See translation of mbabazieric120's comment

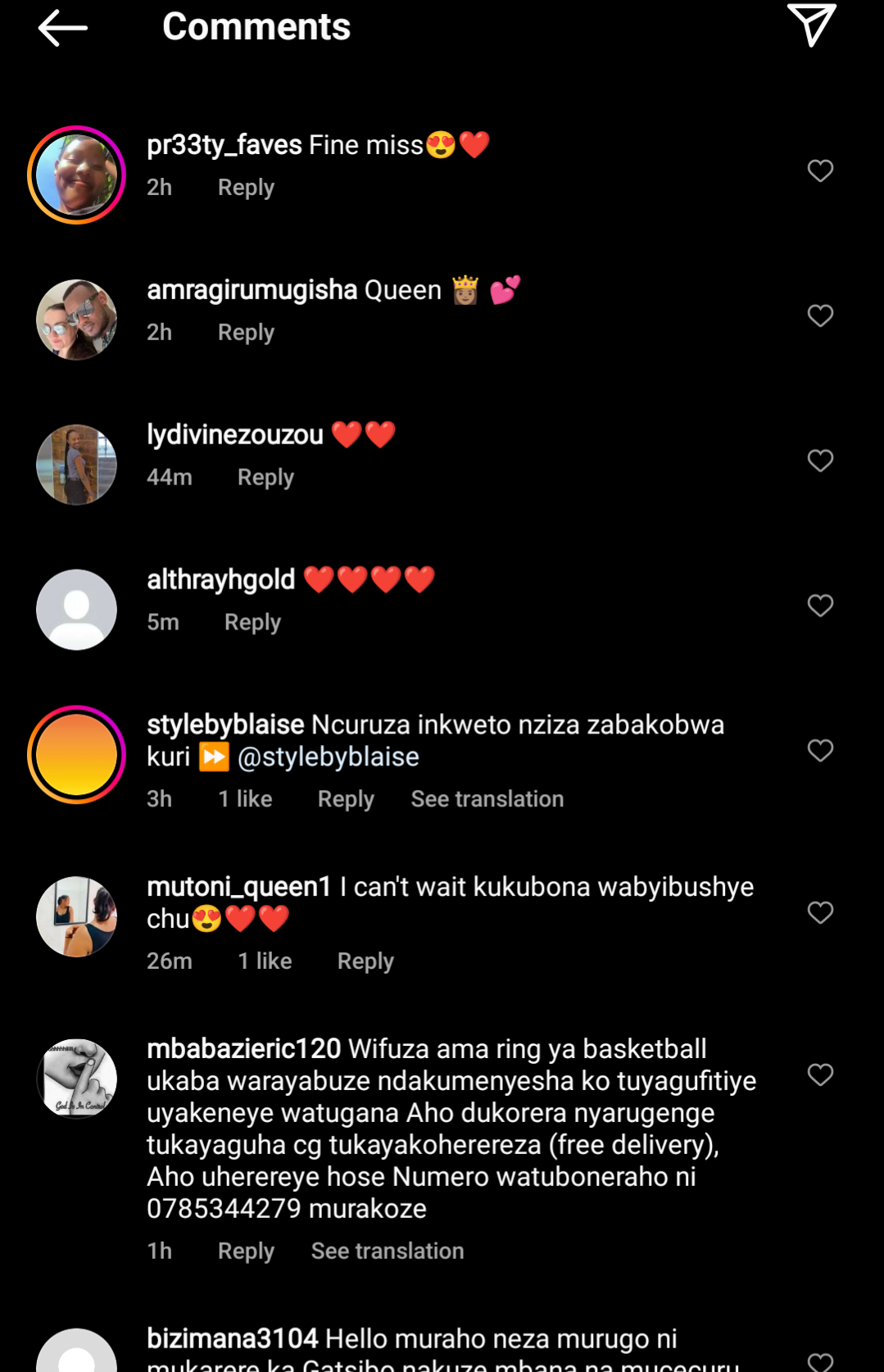[x=387, y=1252]
